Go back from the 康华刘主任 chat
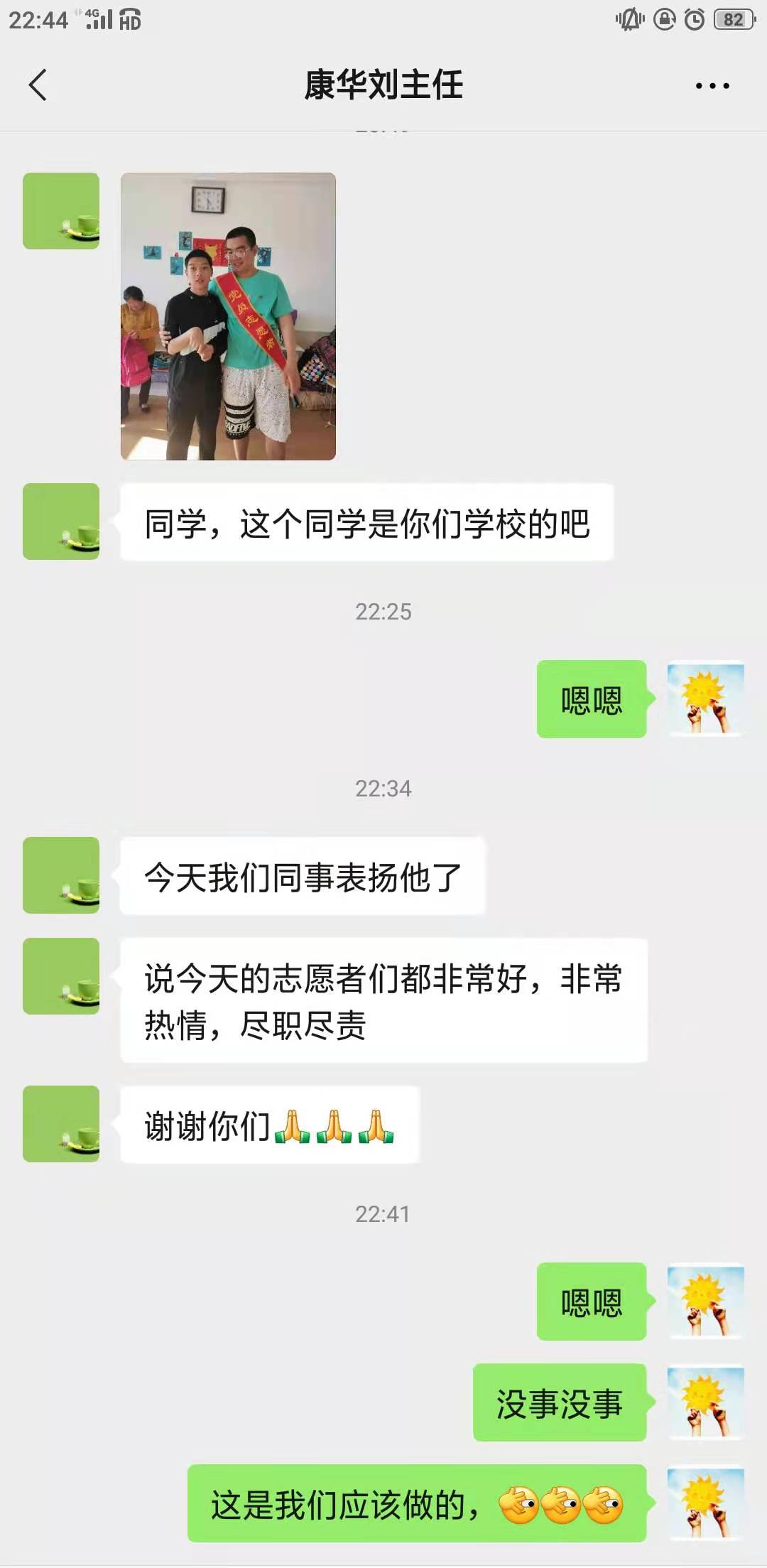Image resolution: width=767 pixels, height=1568 pixels. pos(38,85)
